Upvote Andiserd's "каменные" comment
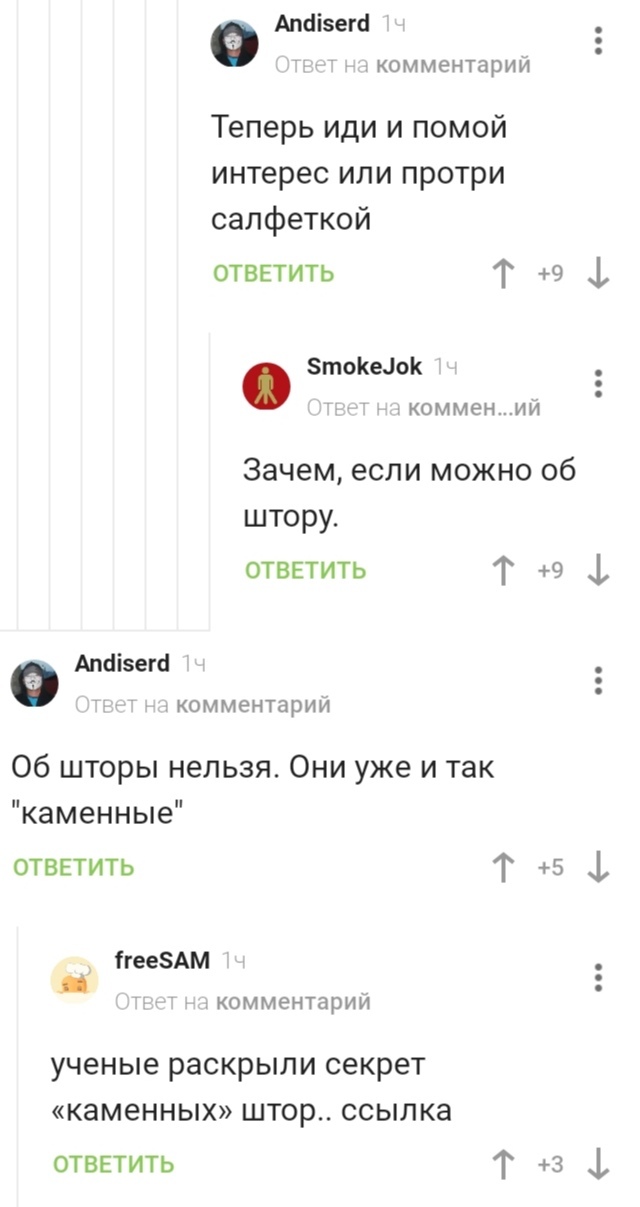 point(503,867)
